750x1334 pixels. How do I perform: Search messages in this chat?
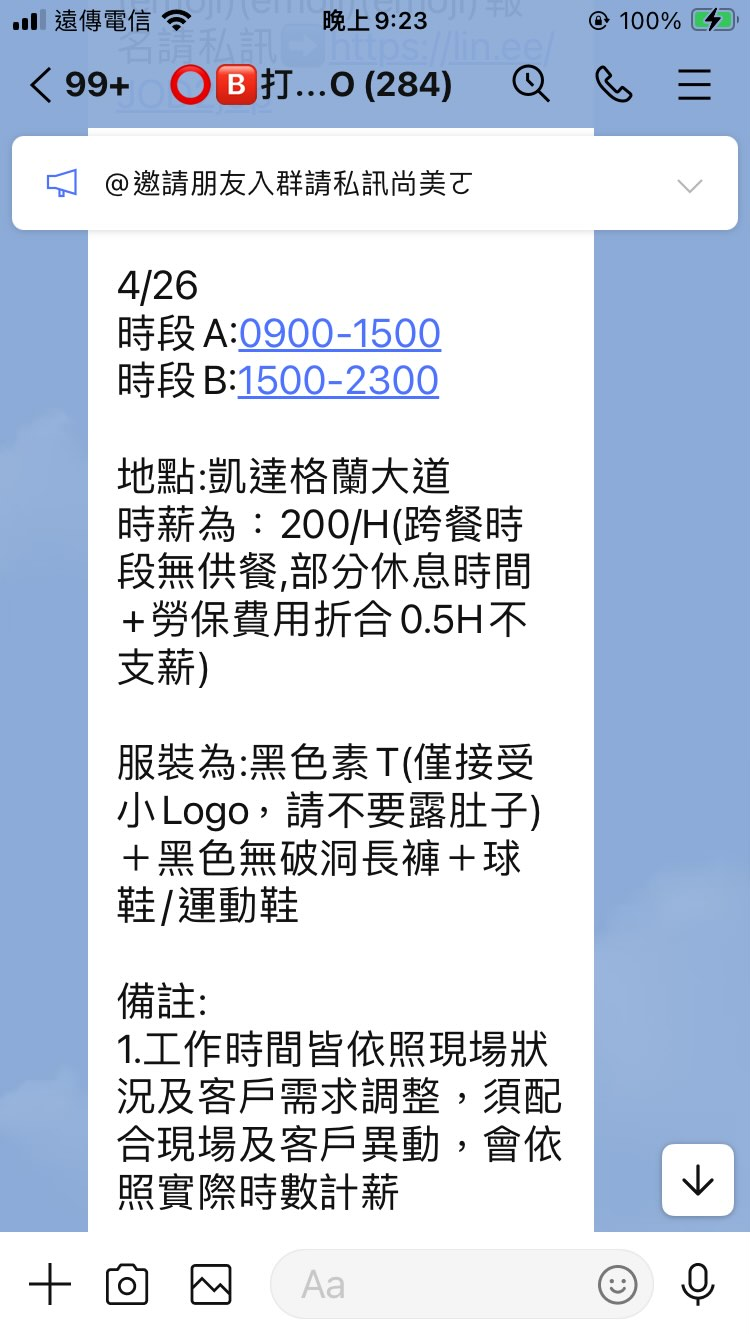point(532,86)
